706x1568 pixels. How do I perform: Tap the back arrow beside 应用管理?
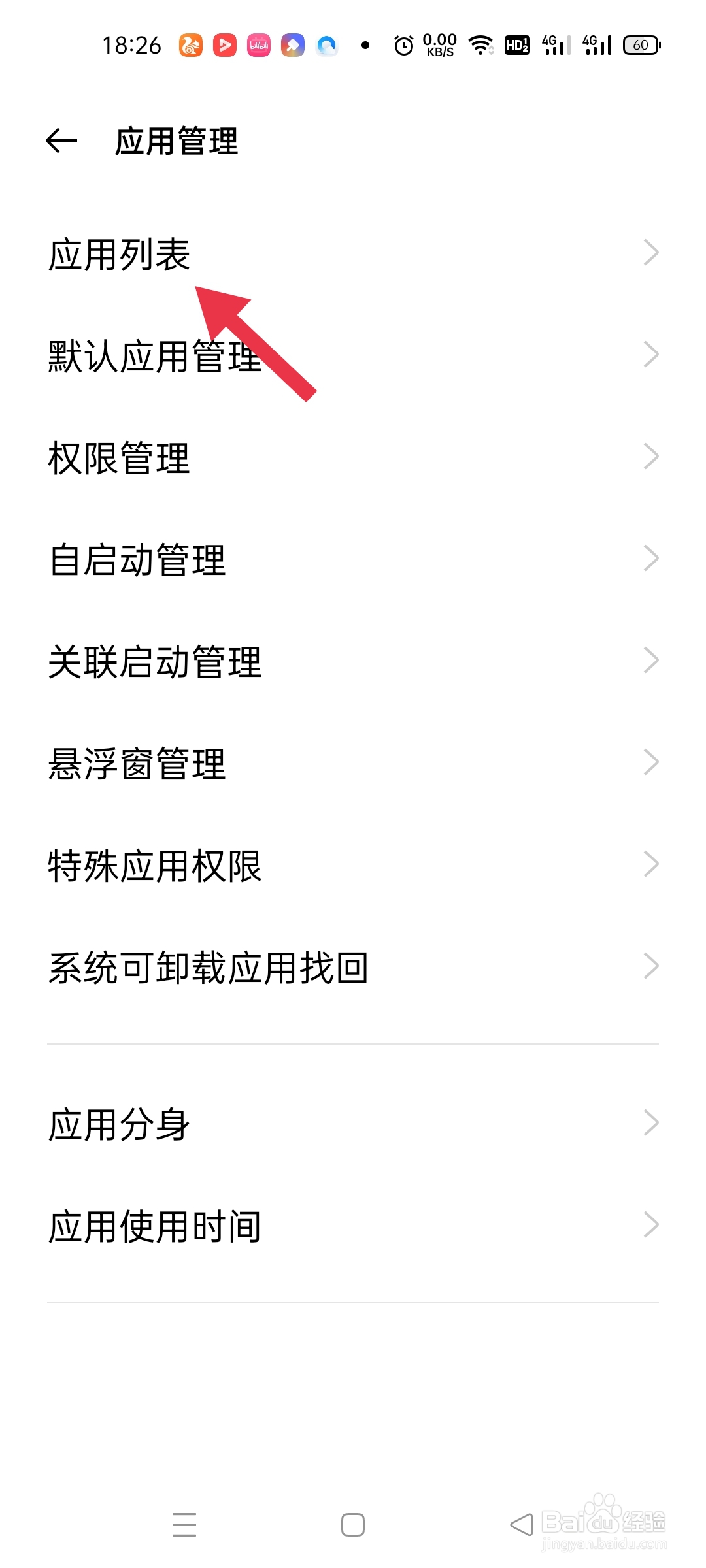click(61, 140)
